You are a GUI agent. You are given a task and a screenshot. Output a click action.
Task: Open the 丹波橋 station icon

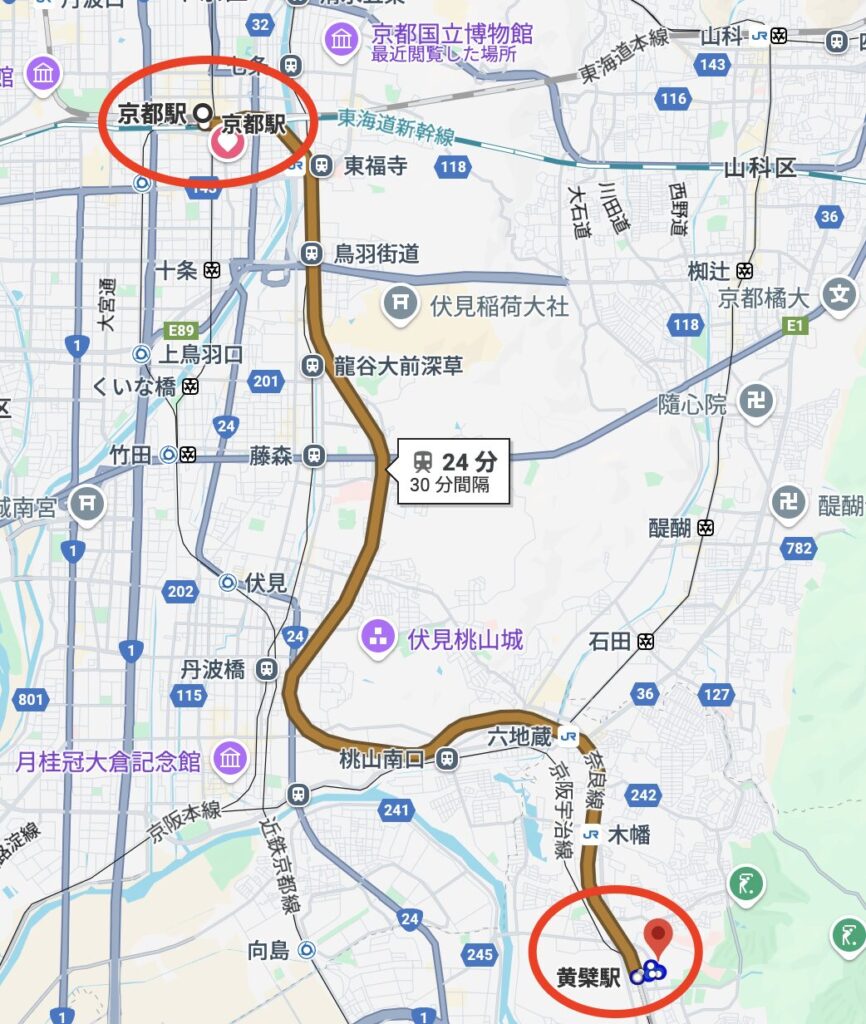click(266, 670)
